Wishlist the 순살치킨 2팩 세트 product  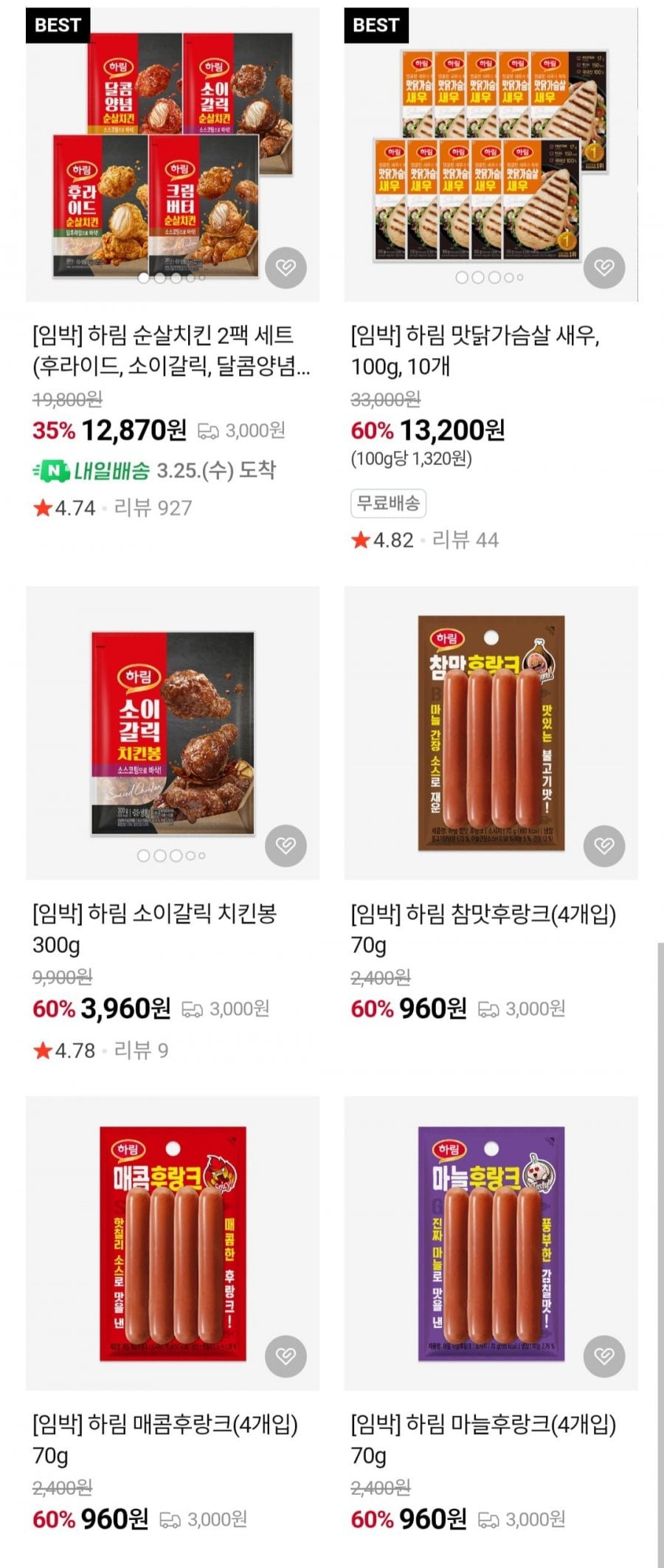[x=286, y=267]
